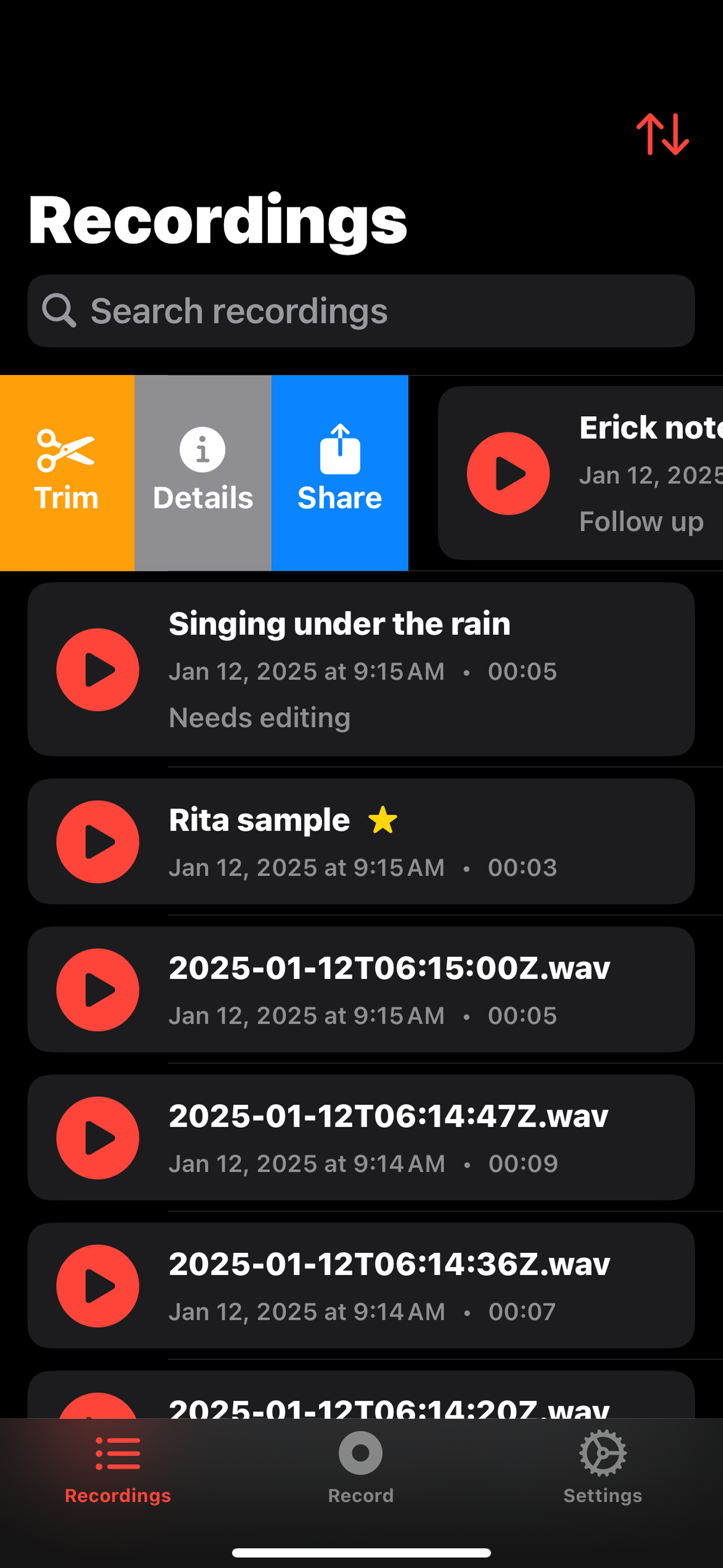Play the 2025-01-12T06:14:47Z.wav recording
Image resolution: width=723 pixels, height=1568 pixels.
tap(98, 1138)
